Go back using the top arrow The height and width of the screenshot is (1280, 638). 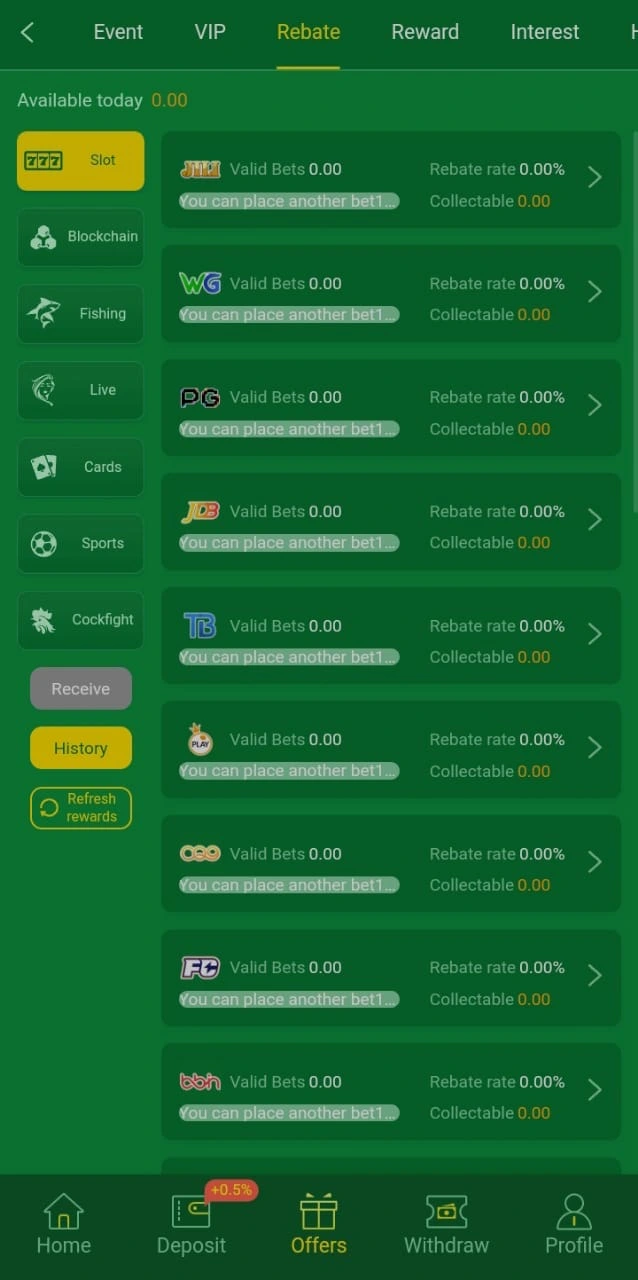click(x=27, y=32)
